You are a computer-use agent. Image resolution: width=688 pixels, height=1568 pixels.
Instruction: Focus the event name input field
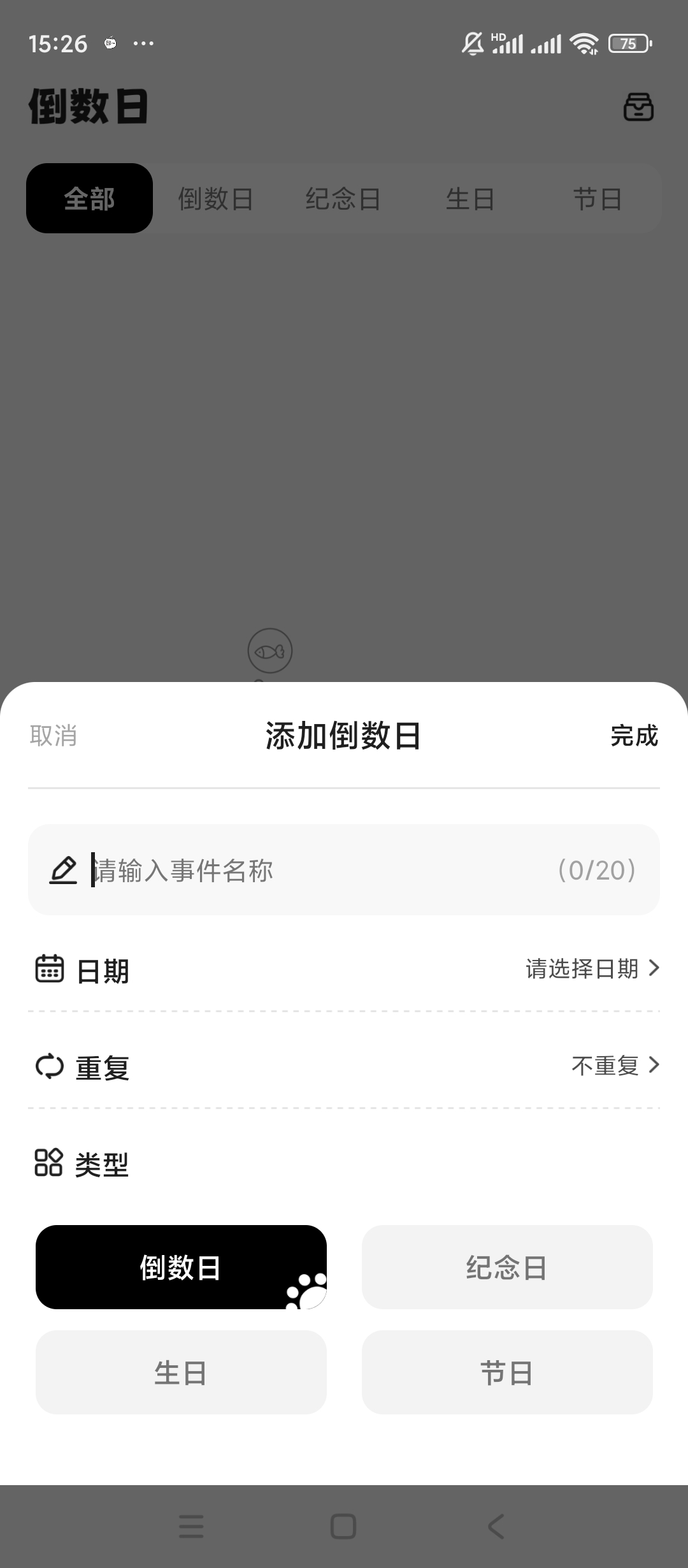click(x=319, y=870)
